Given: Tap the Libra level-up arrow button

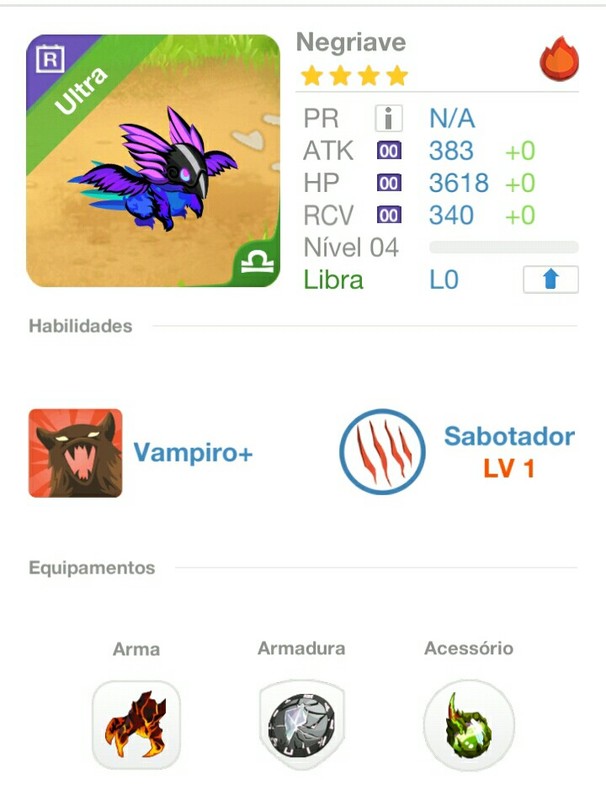Looking at the screenshot, I should [x=550, y=280].
